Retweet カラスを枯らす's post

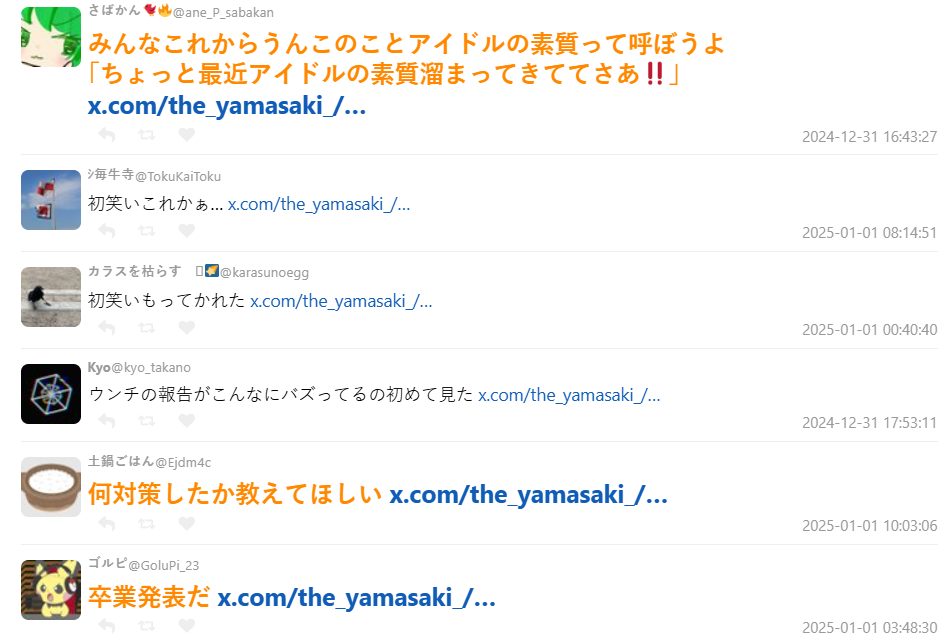pos(146,328)
